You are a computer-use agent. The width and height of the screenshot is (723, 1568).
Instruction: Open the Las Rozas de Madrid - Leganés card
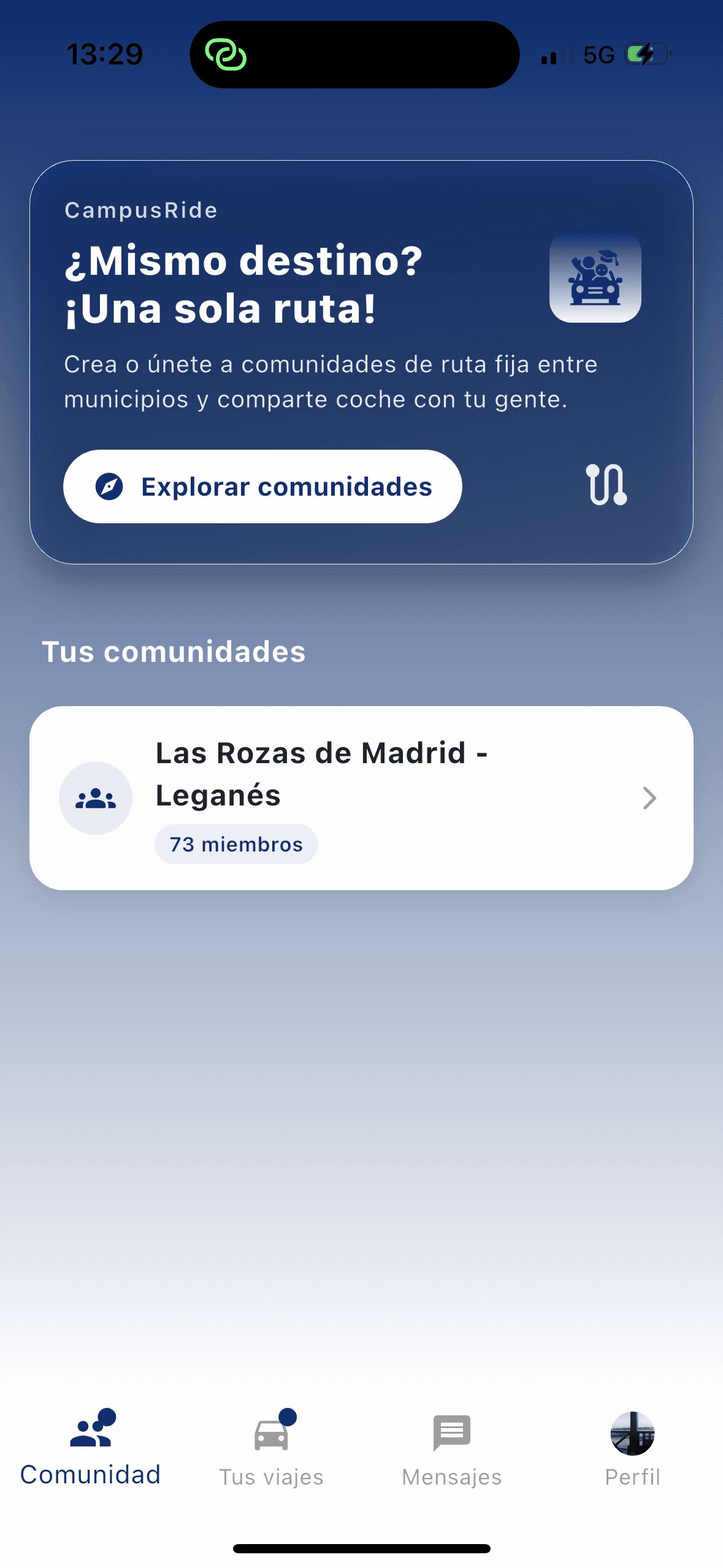(x=361, y=797)
